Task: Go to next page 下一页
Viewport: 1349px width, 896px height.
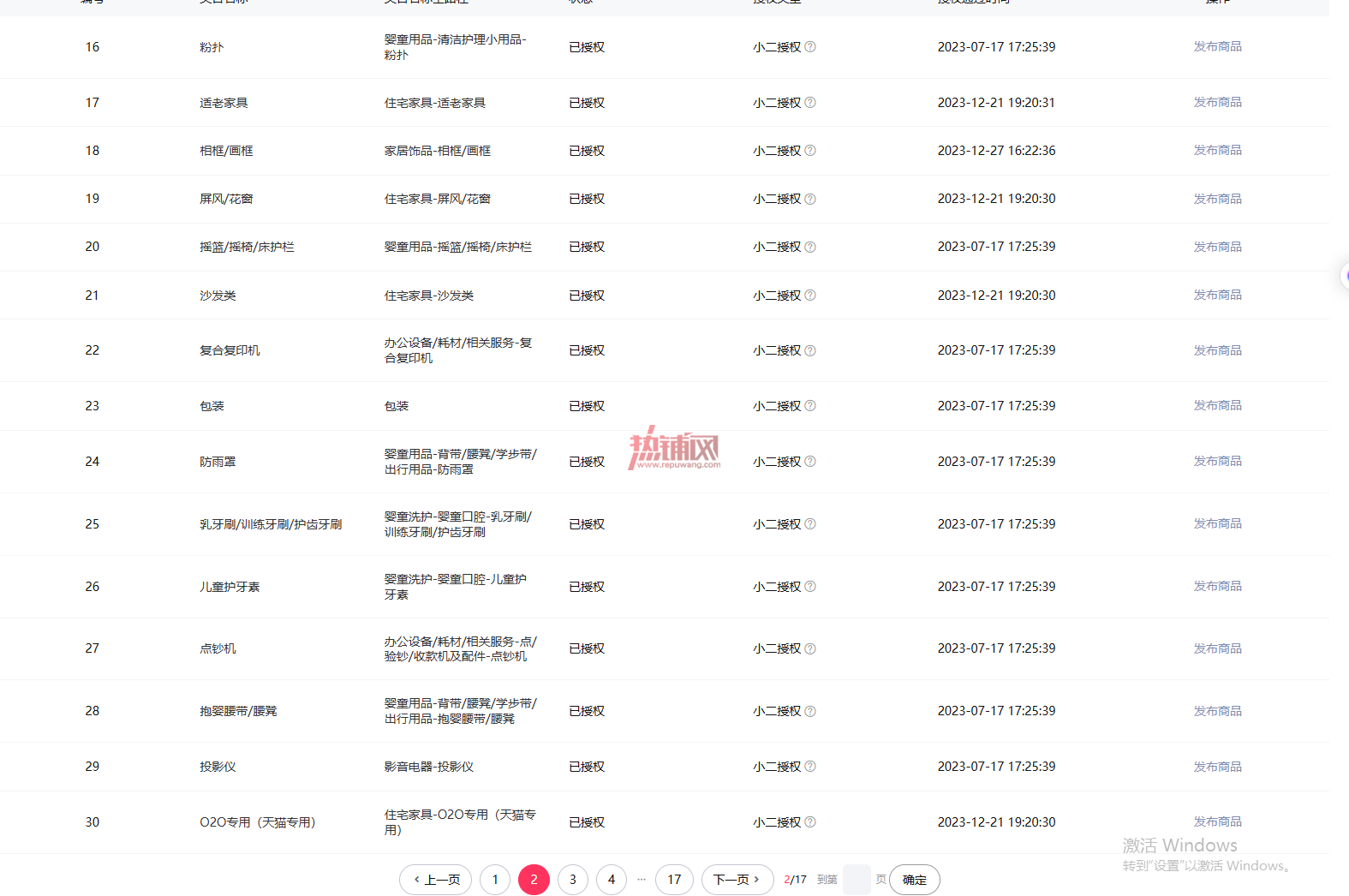Action: 737,880
